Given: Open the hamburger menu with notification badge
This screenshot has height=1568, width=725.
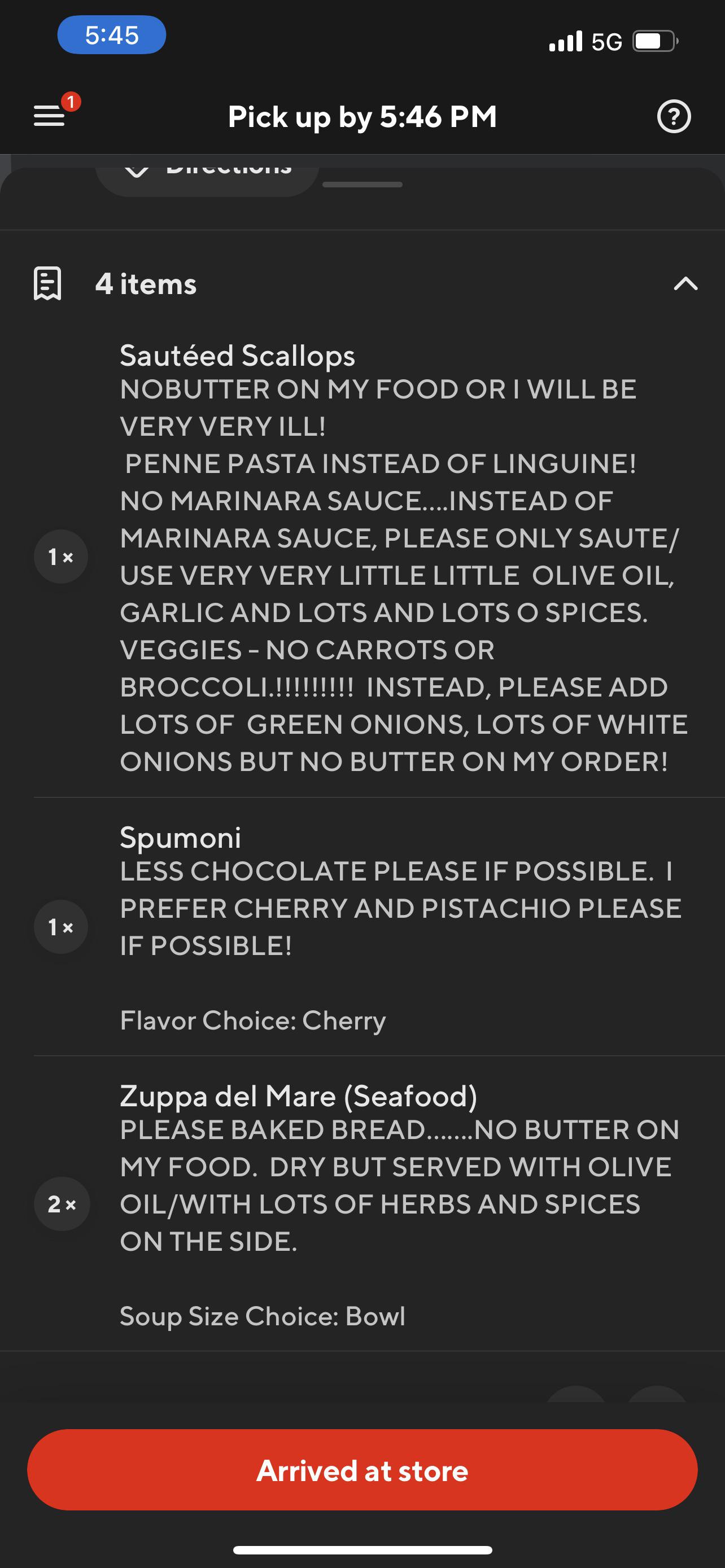Looking at the screenshot, I should 50,115.
